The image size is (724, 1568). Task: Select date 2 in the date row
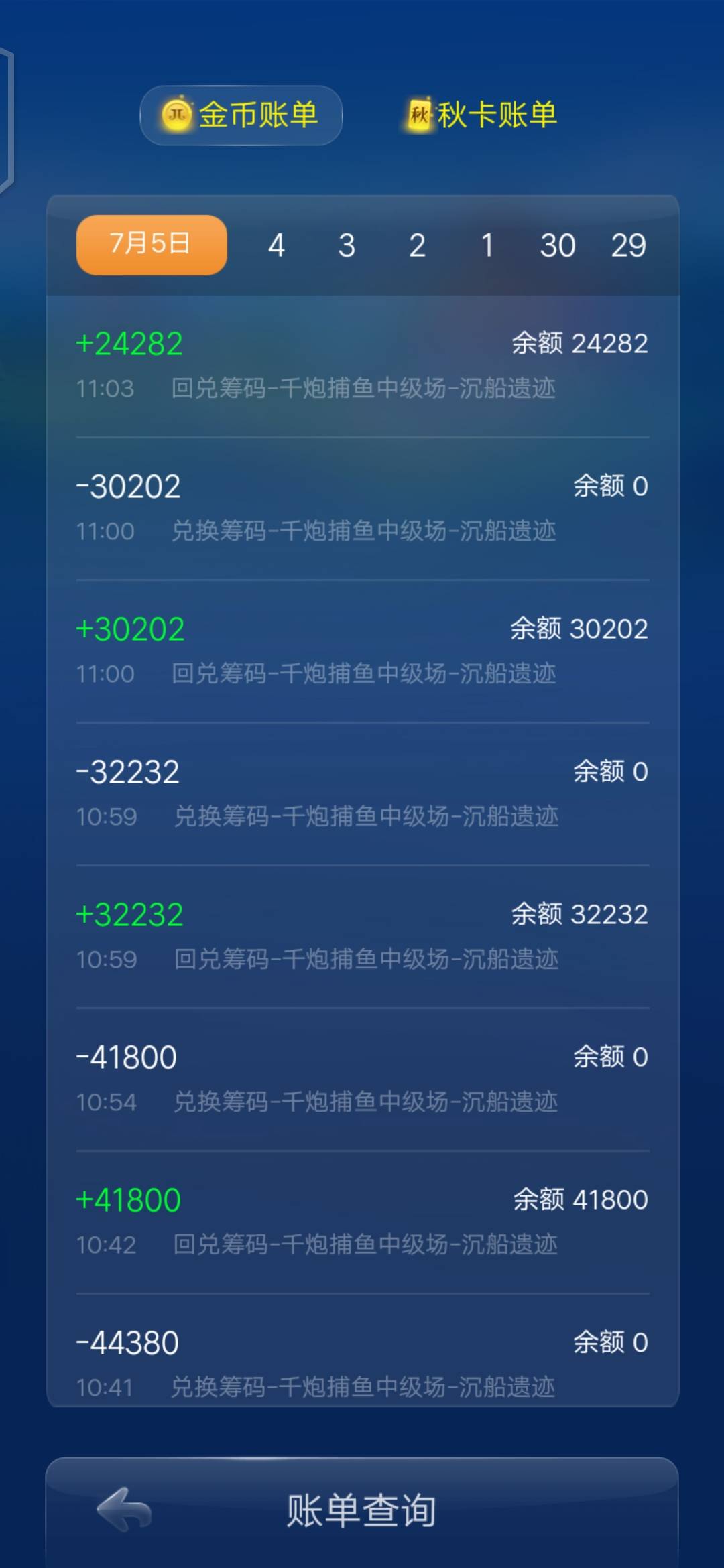click(417, 245)
